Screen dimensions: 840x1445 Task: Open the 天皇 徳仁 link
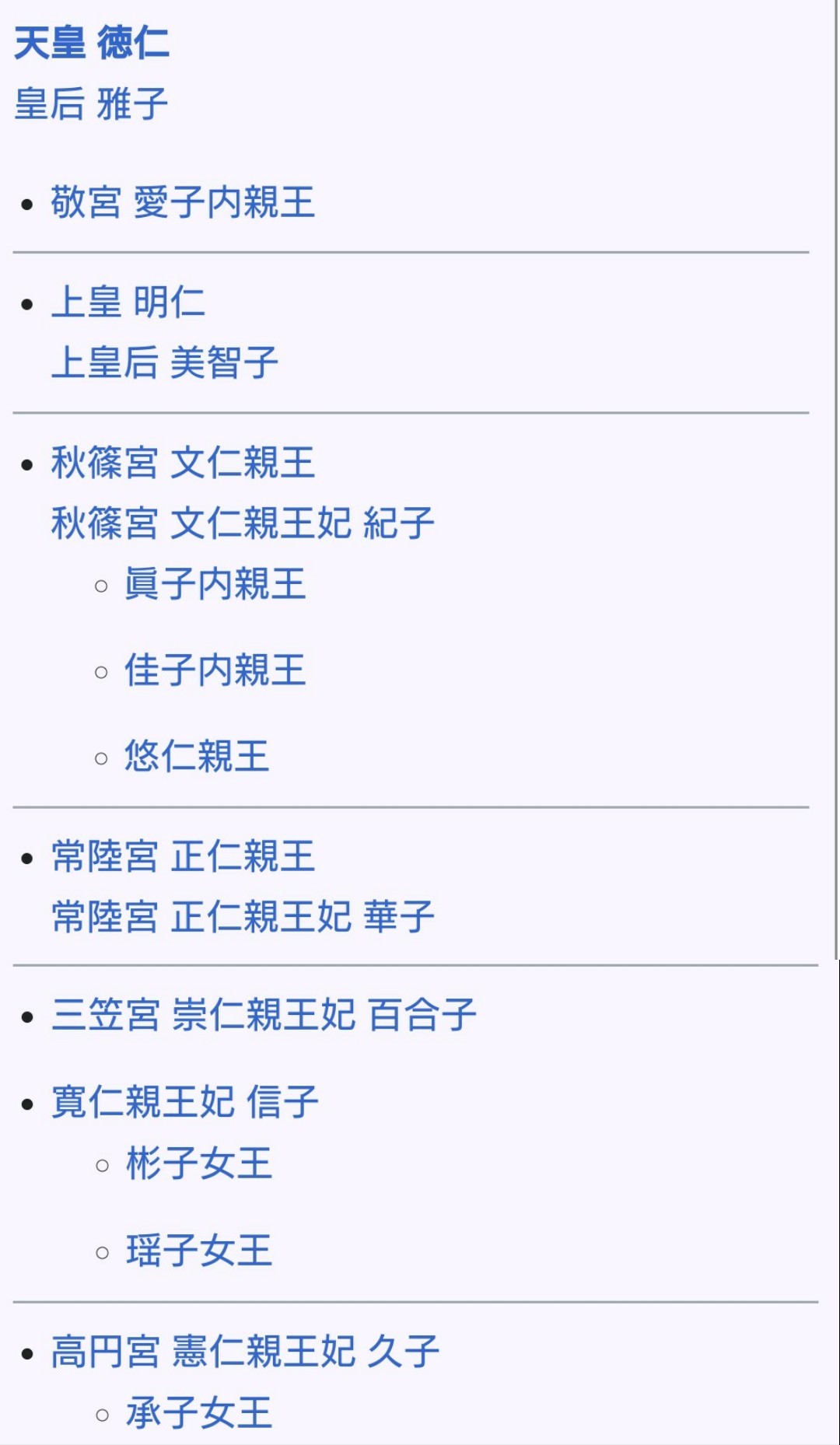(x=91, y=42)
